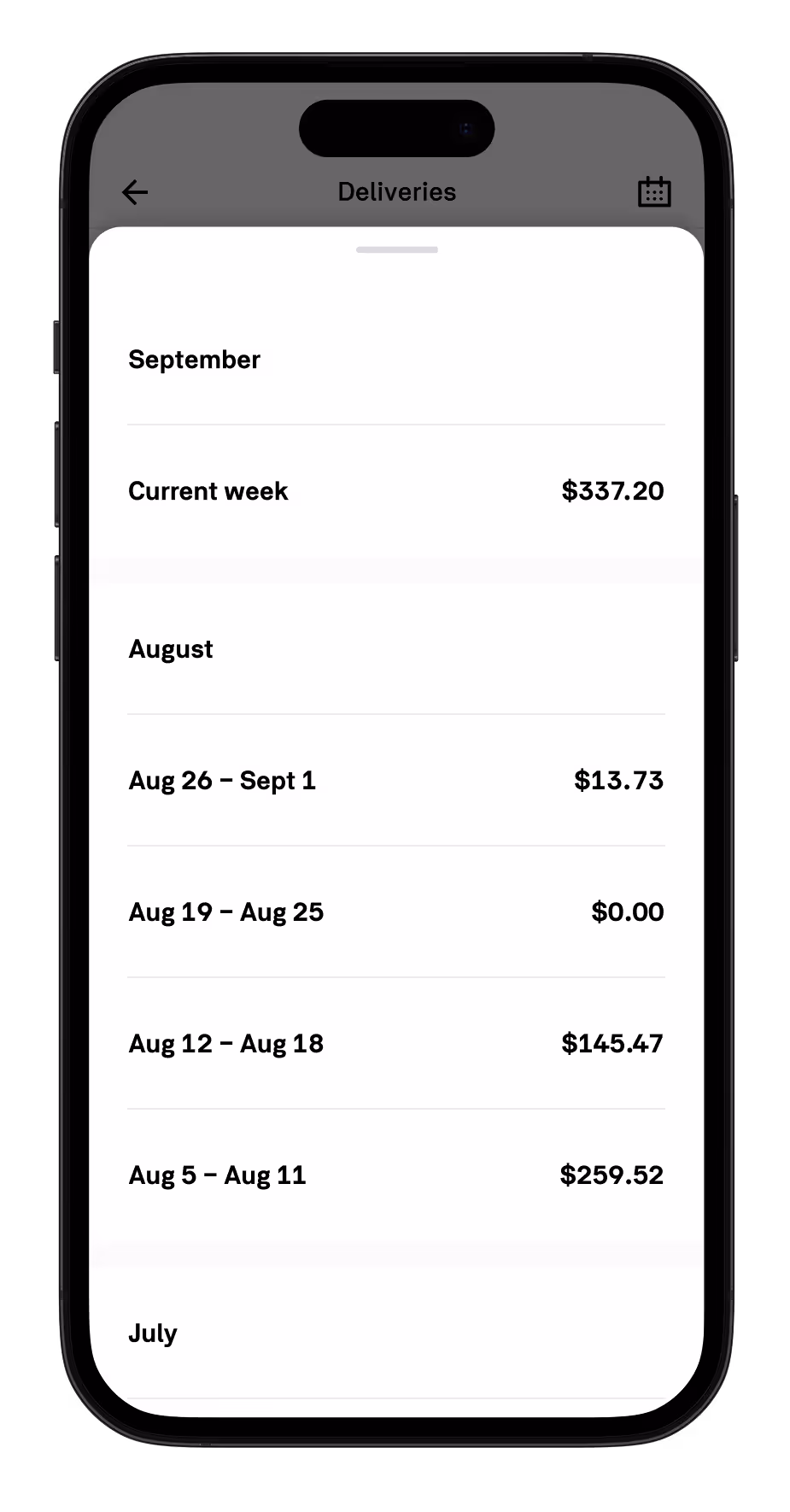Show Aug 5 – Aug 11 details
790x1512 pixels.
pos(395,1175)
